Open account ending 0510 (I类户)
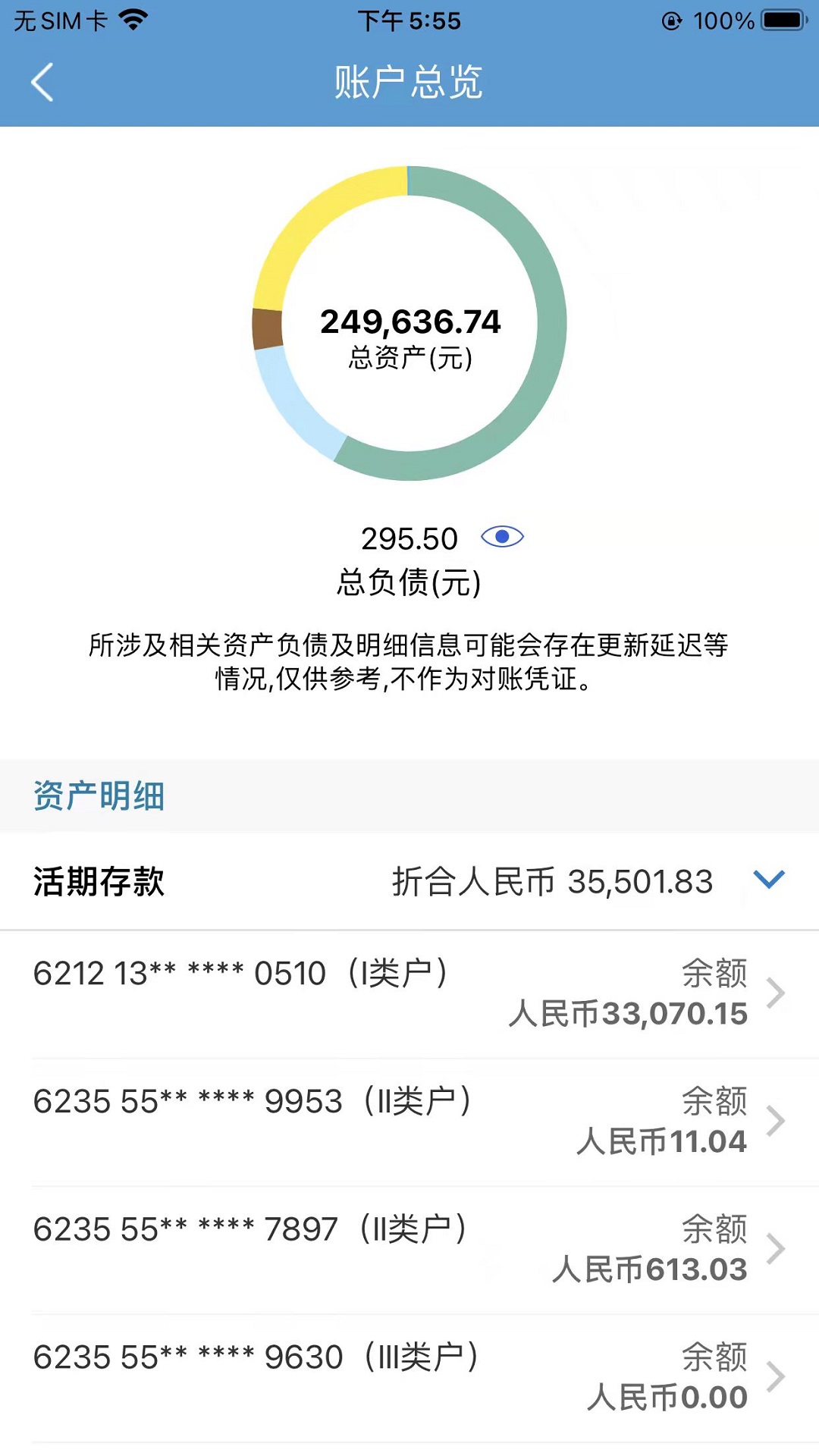 pyautogui.click(x=409, y=993)
